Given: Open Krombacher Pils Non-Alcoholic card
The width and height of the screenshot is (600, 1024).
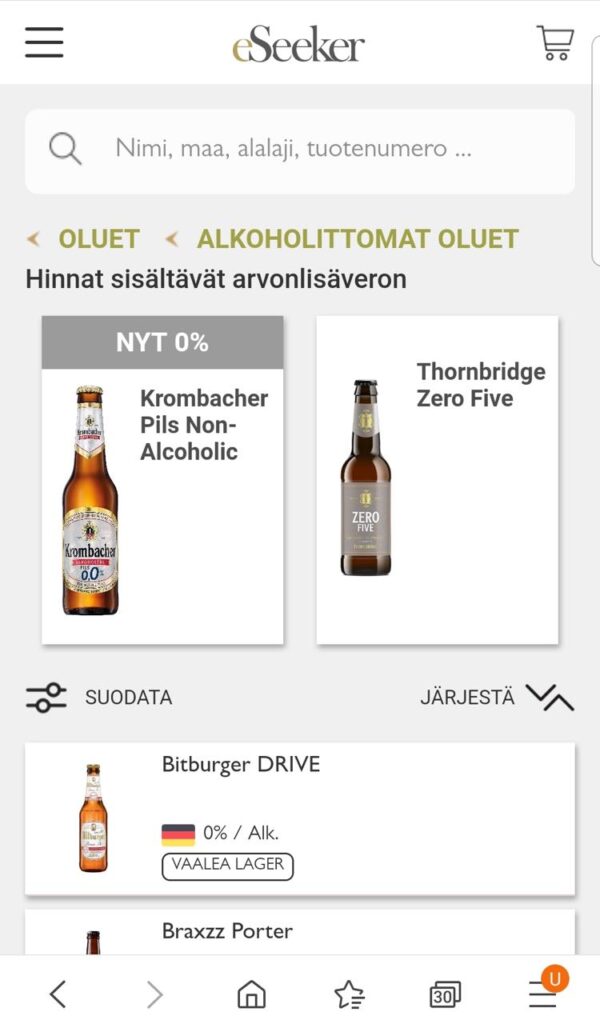Looking at the screenshot, I should click(x=163, y=480).
